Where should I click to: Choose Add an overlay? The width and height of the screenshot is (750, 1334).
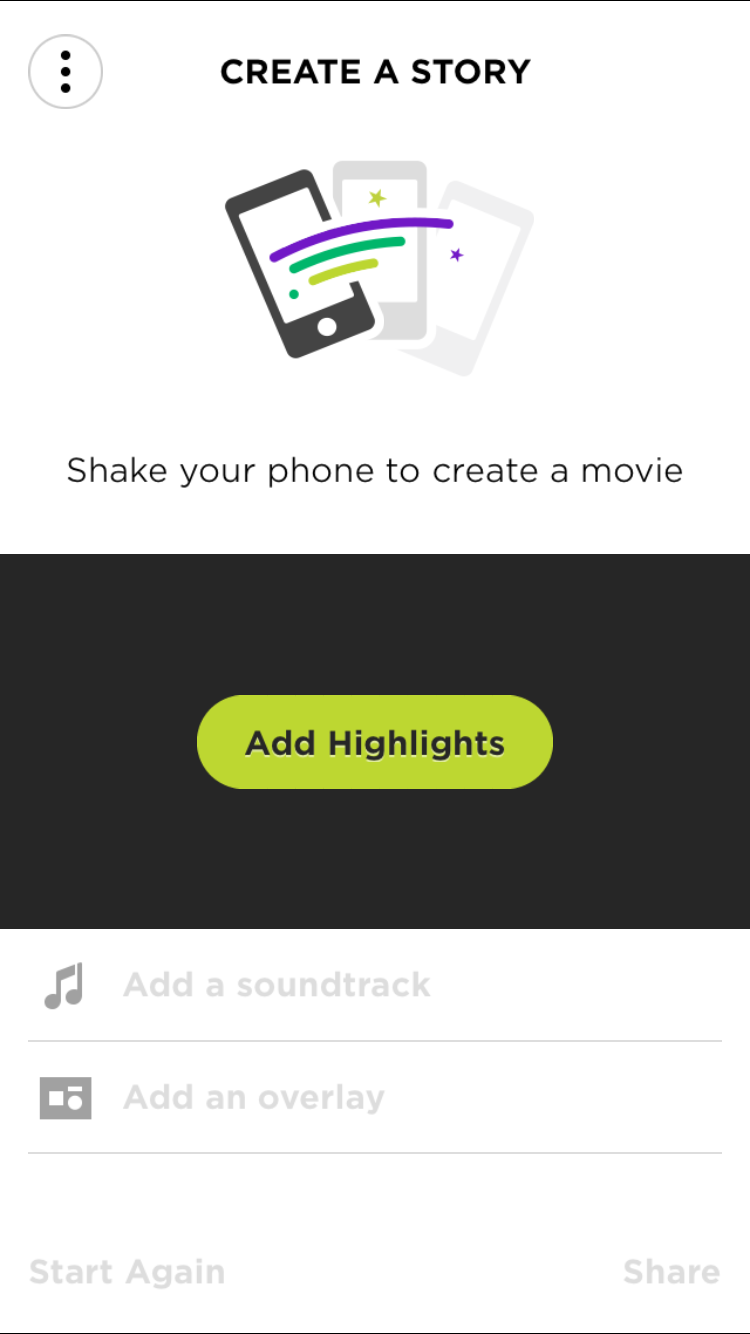click(x=375, y=1097)
